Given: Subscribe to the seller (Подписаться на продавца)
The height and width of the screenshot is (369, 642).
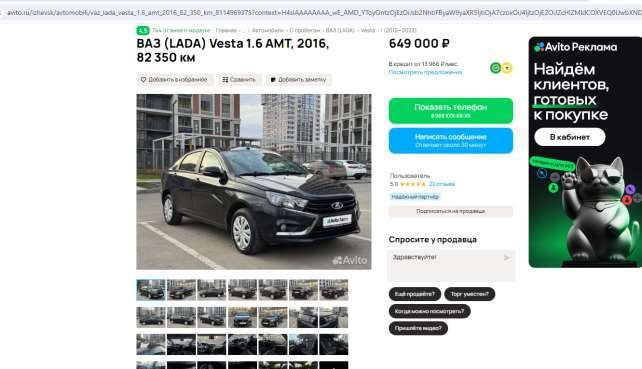Looking at the screenshot, I should point(450,211).
